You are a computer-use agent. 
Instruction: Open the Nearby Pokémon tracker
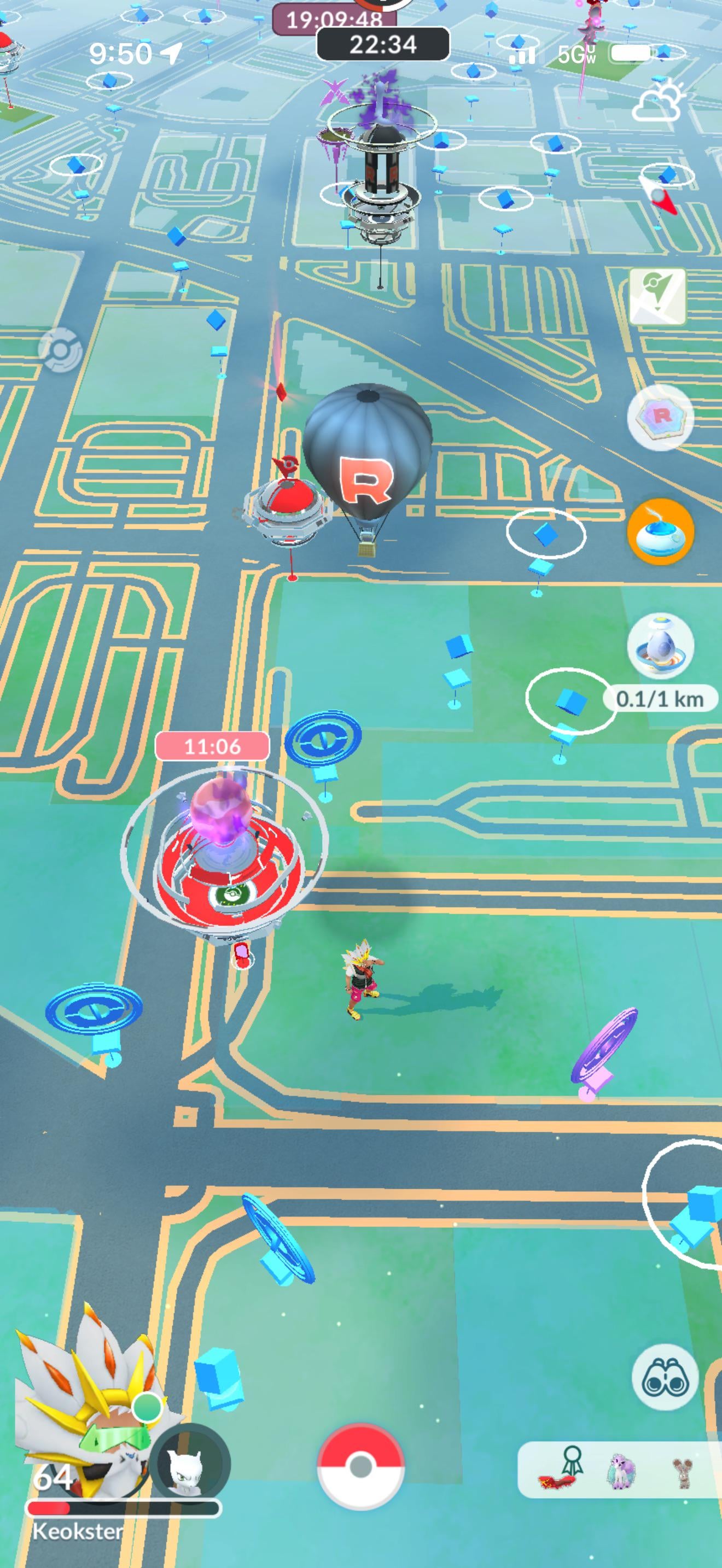pos(619,1470)
